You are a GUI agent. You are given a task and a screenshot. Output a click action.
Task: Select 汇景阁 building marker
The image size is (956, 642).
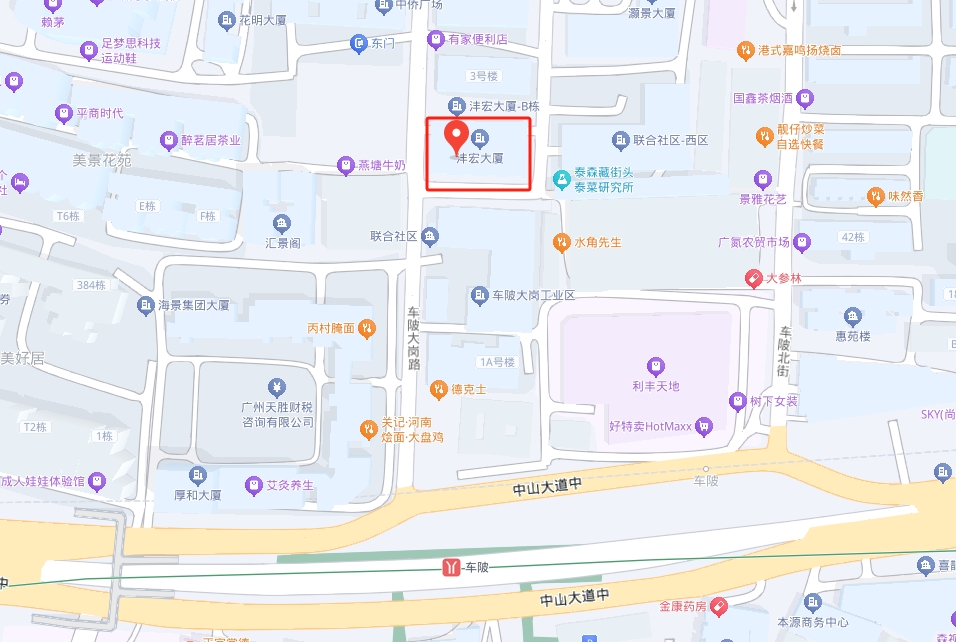point(283,223)
